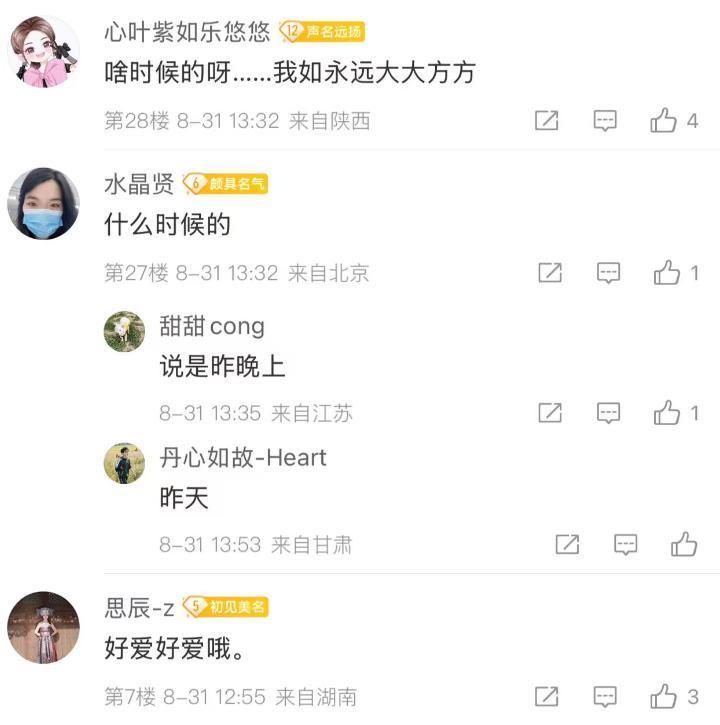720x725 pixels.
Task: Open 丹心如故-Heart's profile via username
Action: [x=243, y=458]
